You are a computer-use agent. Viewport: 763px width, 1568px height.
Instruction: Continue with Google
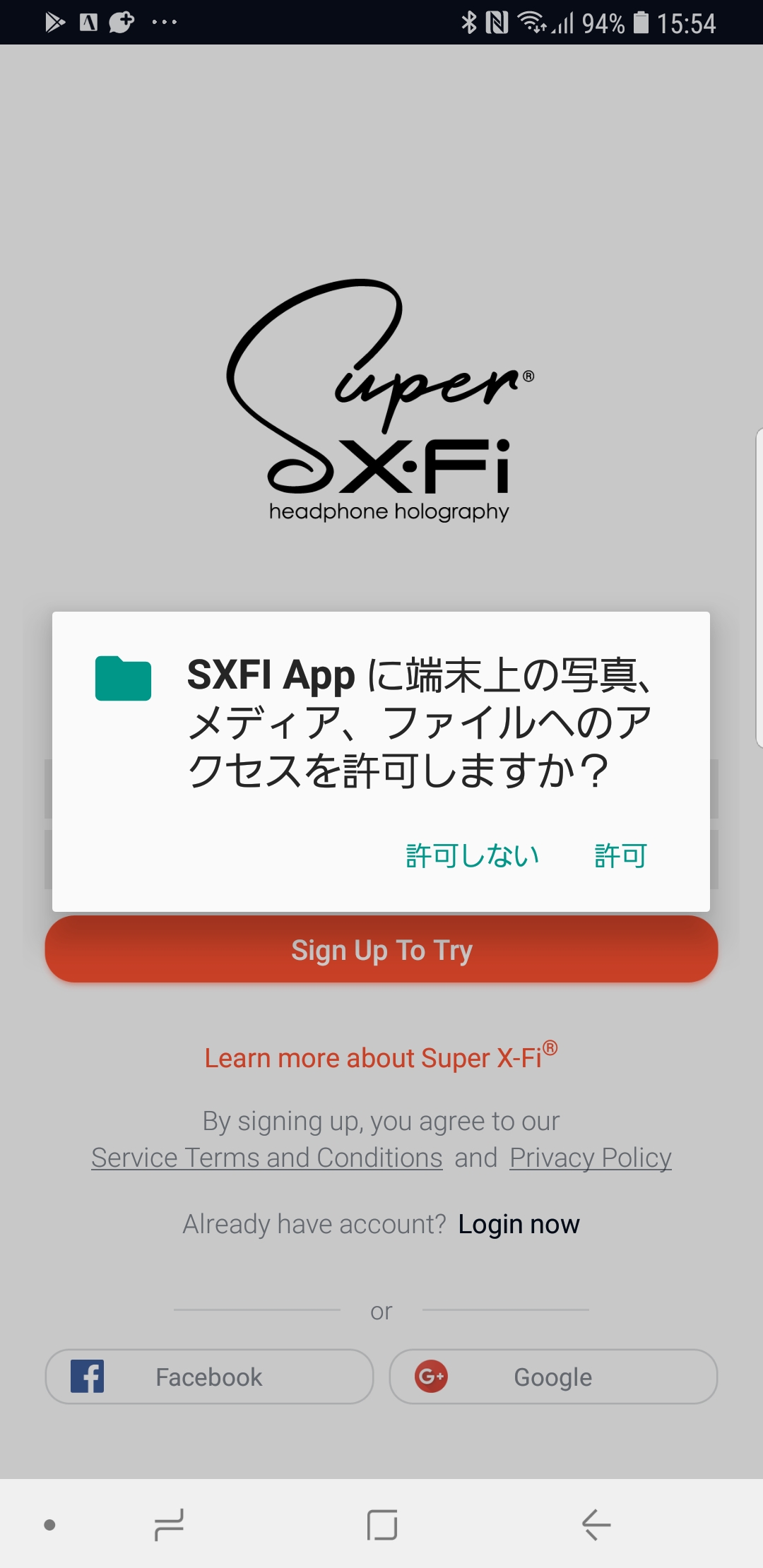pyautogui.click(x=552, y=1377)
